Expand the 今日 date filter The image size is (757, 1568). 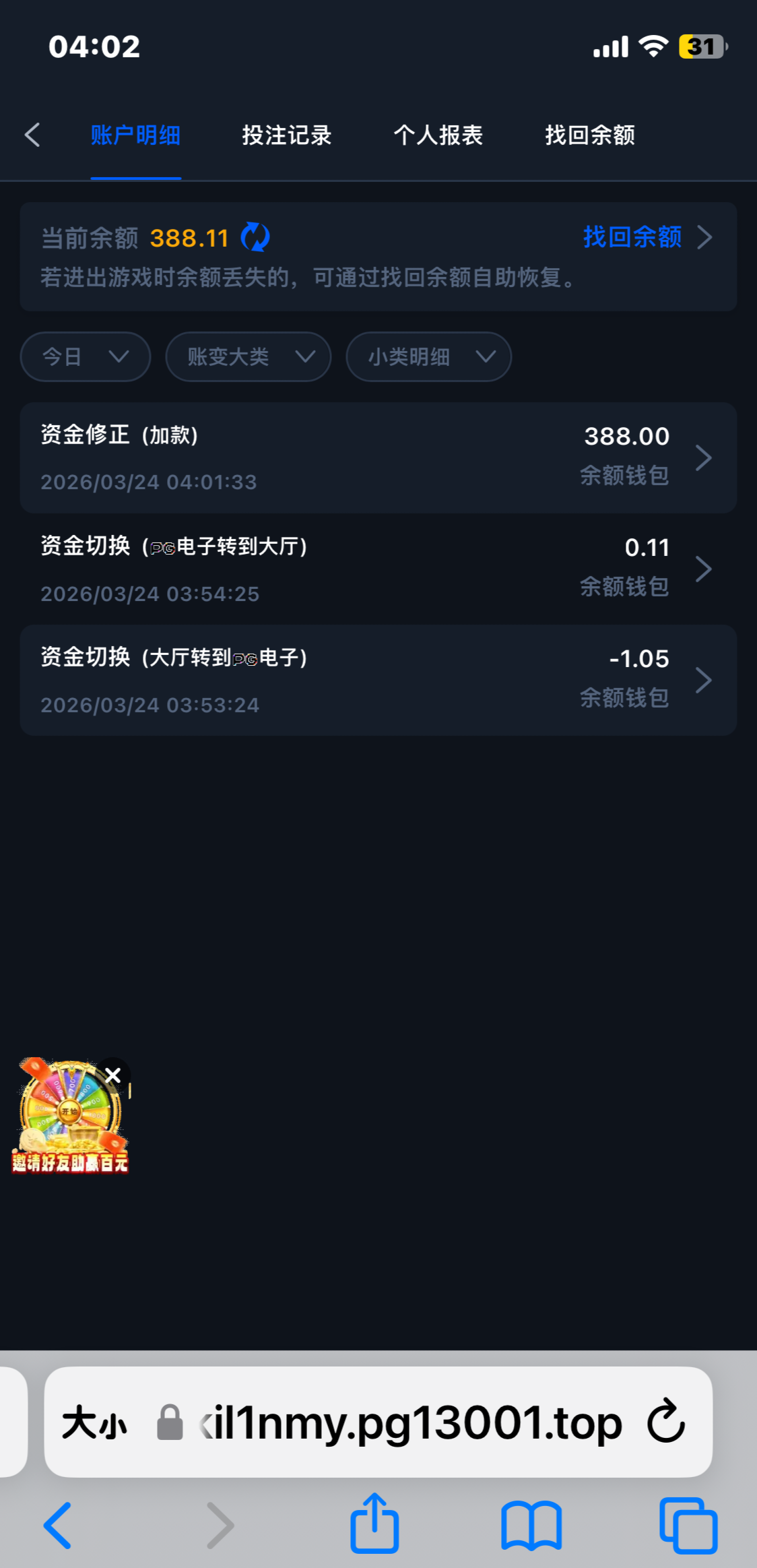[85, 356]
